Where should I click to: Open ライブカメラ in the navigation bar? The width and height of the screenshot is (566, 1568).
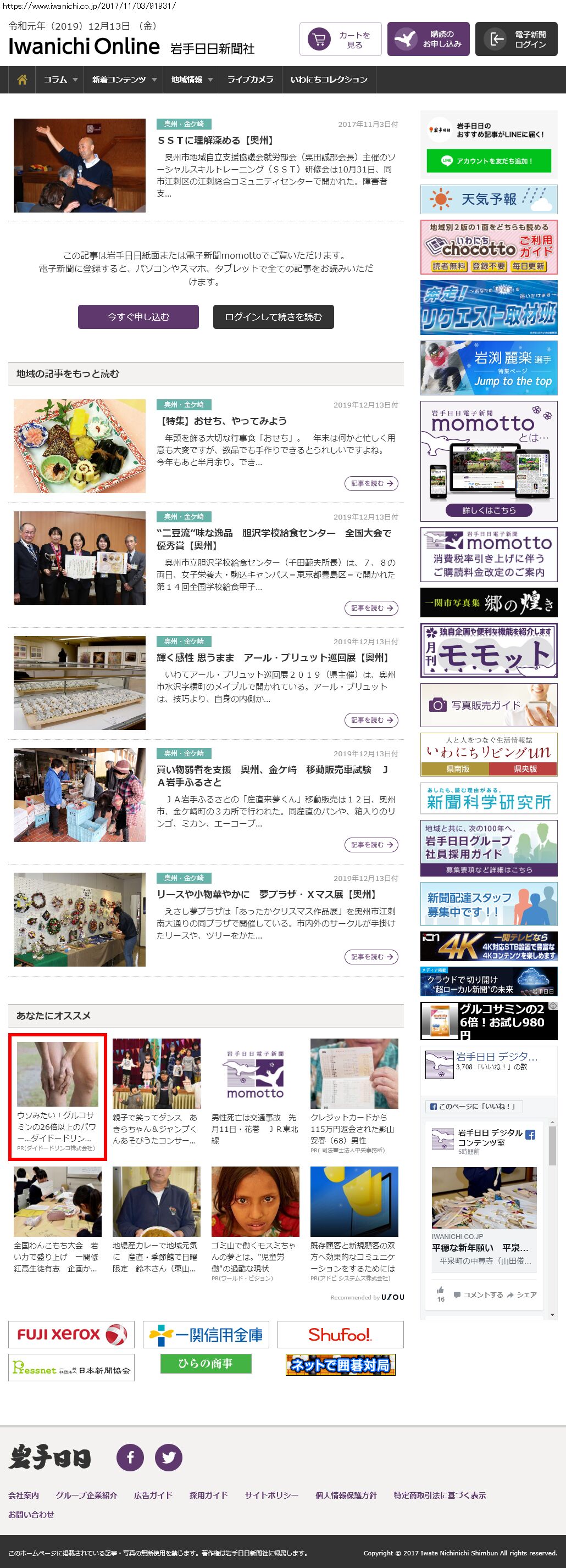pyautogui.click(x=250, y=80)
